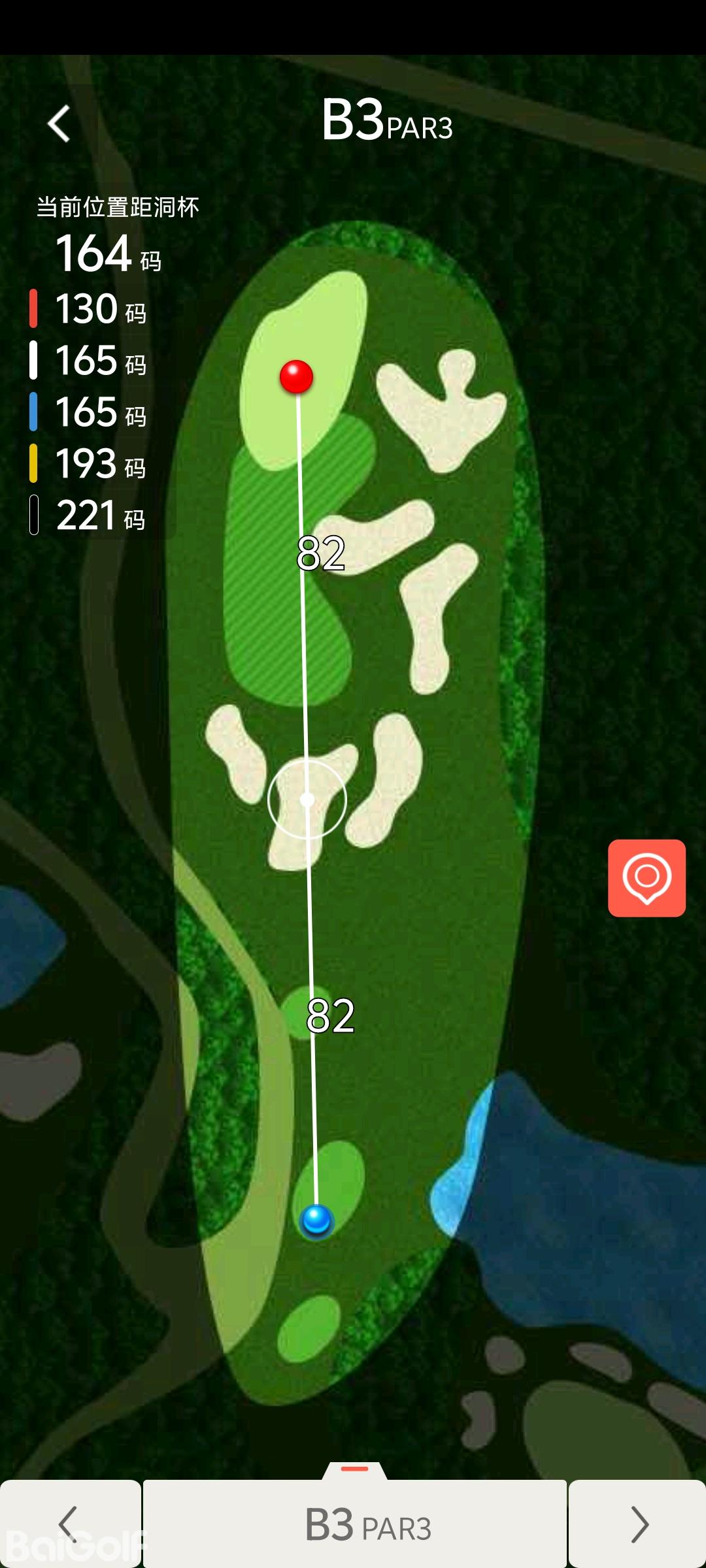Go to the previous hole
Viewport: 706px width, 1568px height.
pyautogui.click(x=69, y=1524)
